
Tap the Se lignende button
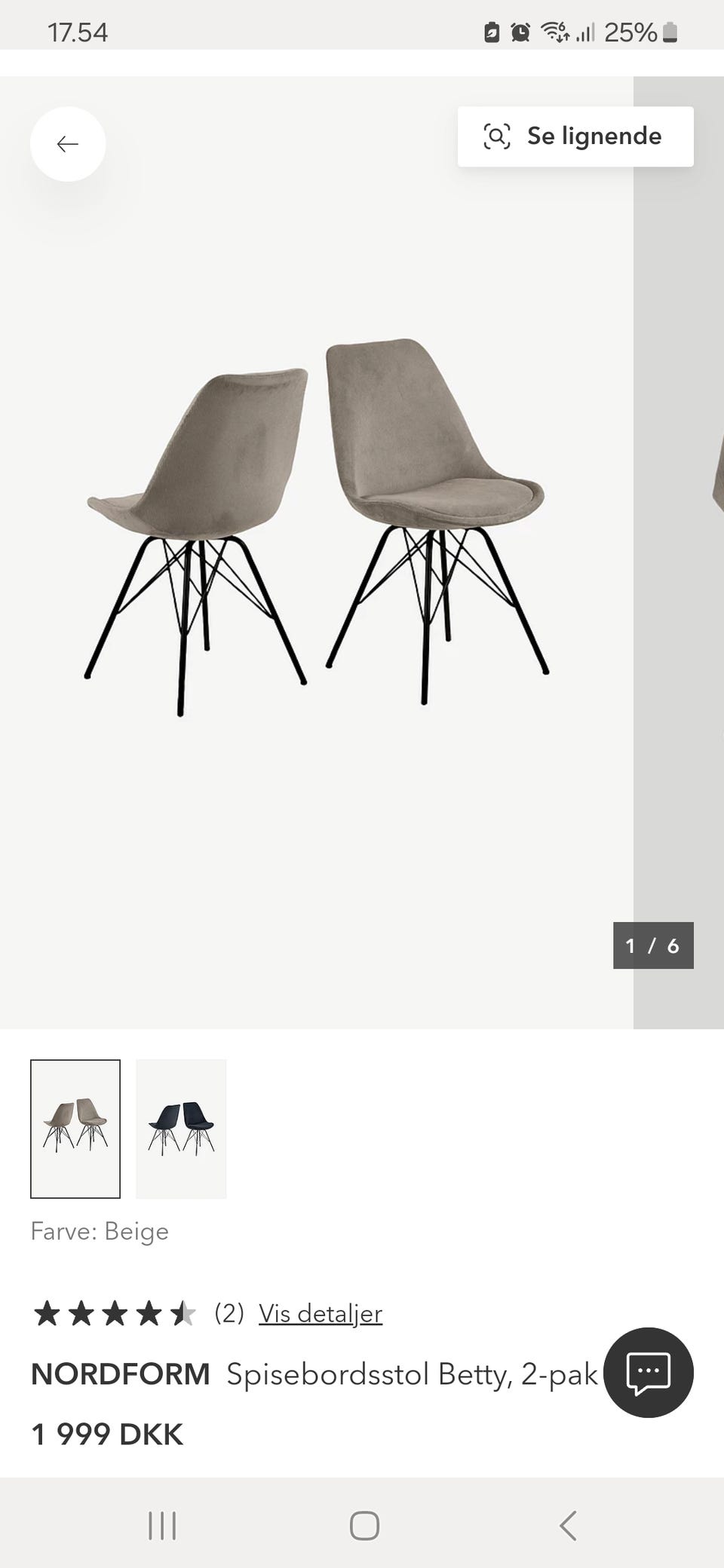tap(575, 136)
